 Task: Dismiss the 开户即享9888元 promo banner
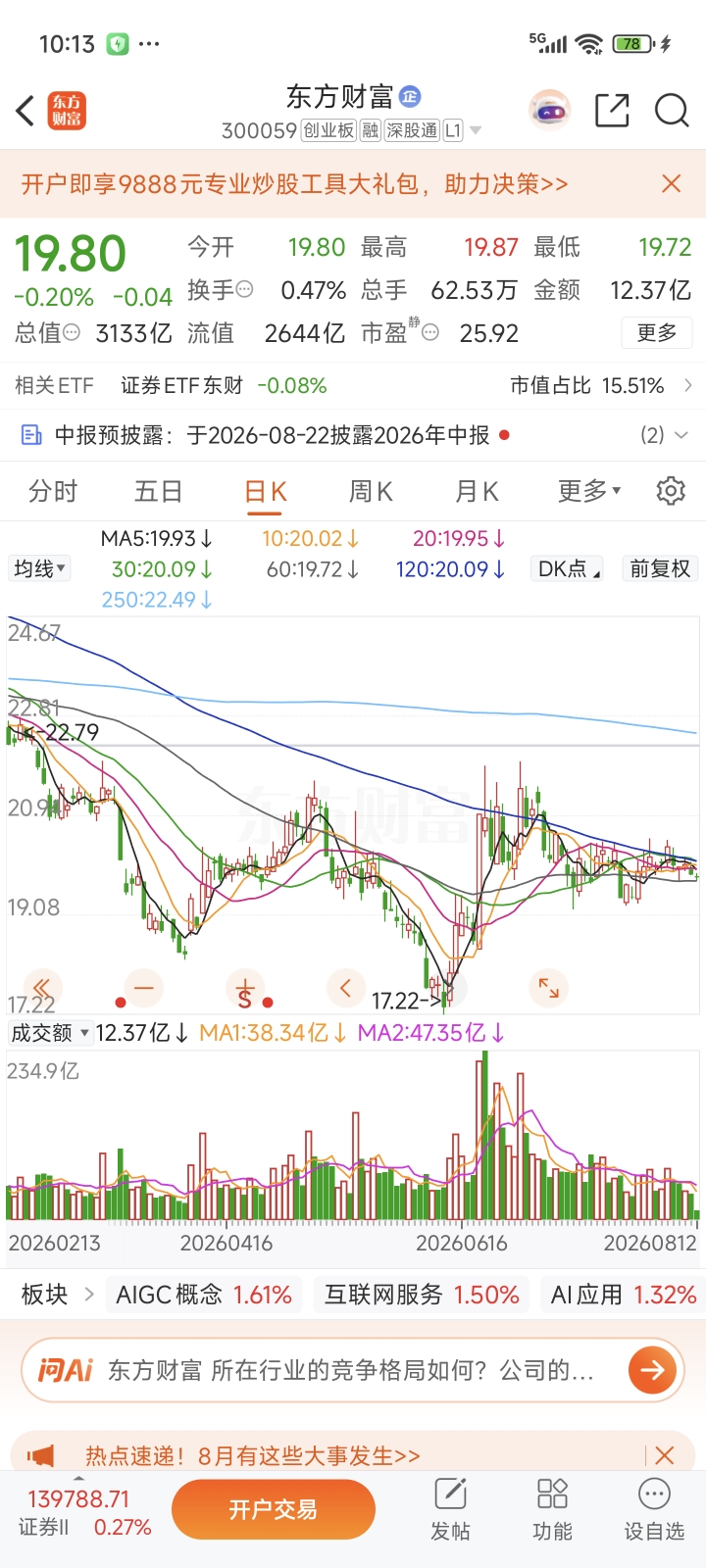click(672, 183)
